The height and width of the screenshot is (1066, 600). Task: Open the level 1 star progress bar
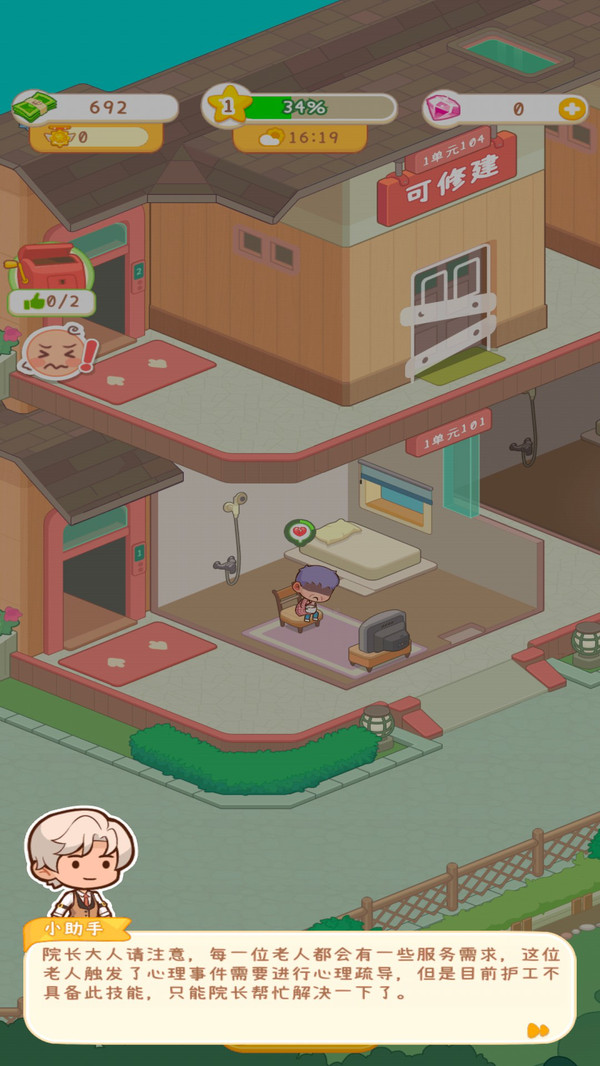click(x=300, y=107)
